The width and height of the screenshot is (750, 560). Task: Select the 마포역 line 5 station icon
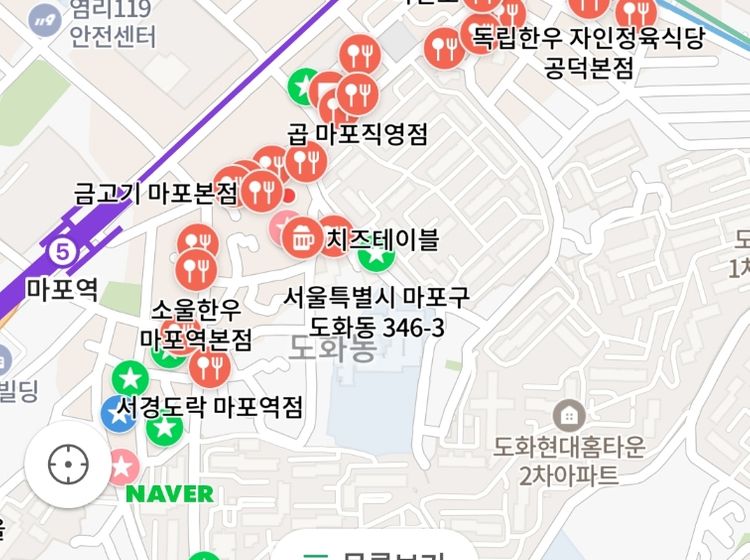pyautogui.click(x=65, y=251)
